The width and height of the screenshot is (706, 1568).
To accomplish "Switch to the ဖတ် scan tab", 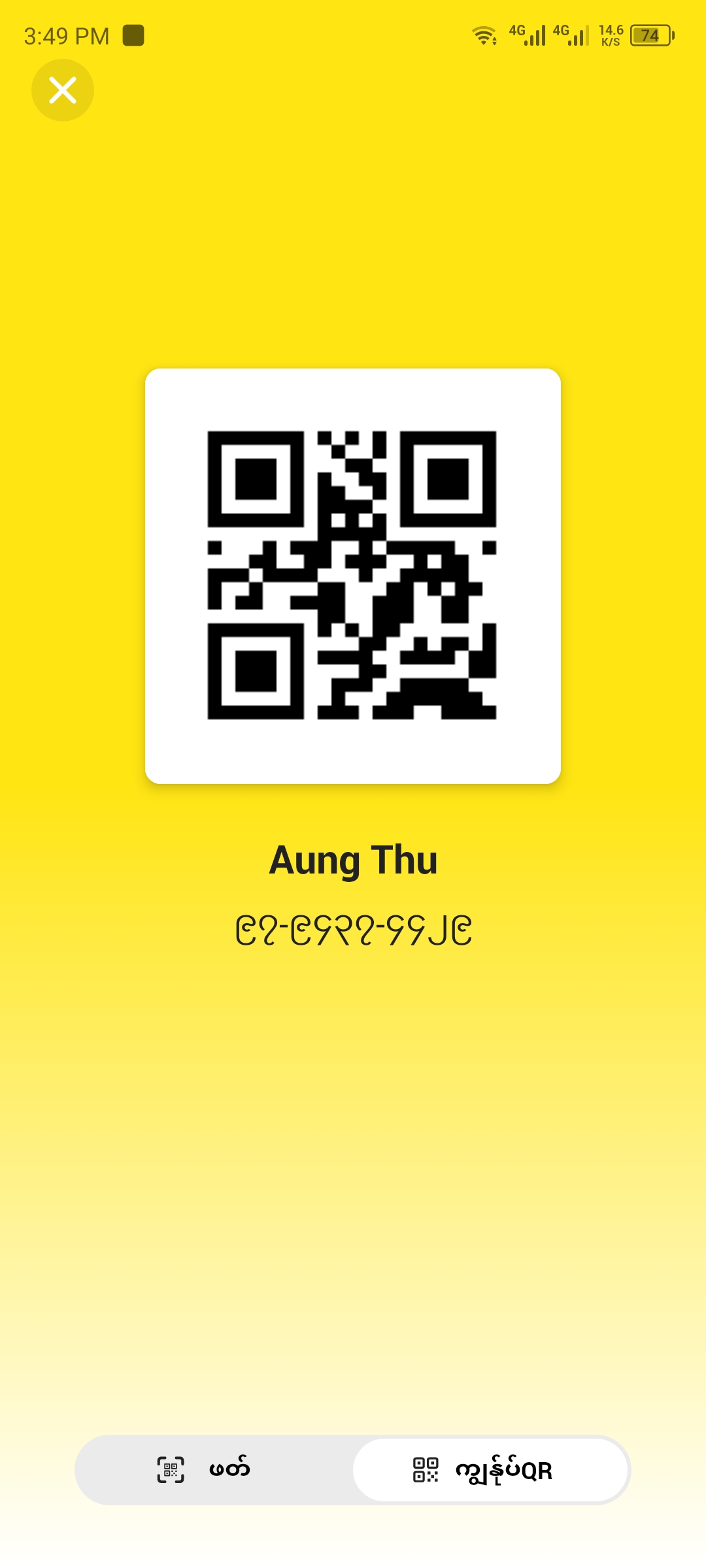I will 214,1470.
